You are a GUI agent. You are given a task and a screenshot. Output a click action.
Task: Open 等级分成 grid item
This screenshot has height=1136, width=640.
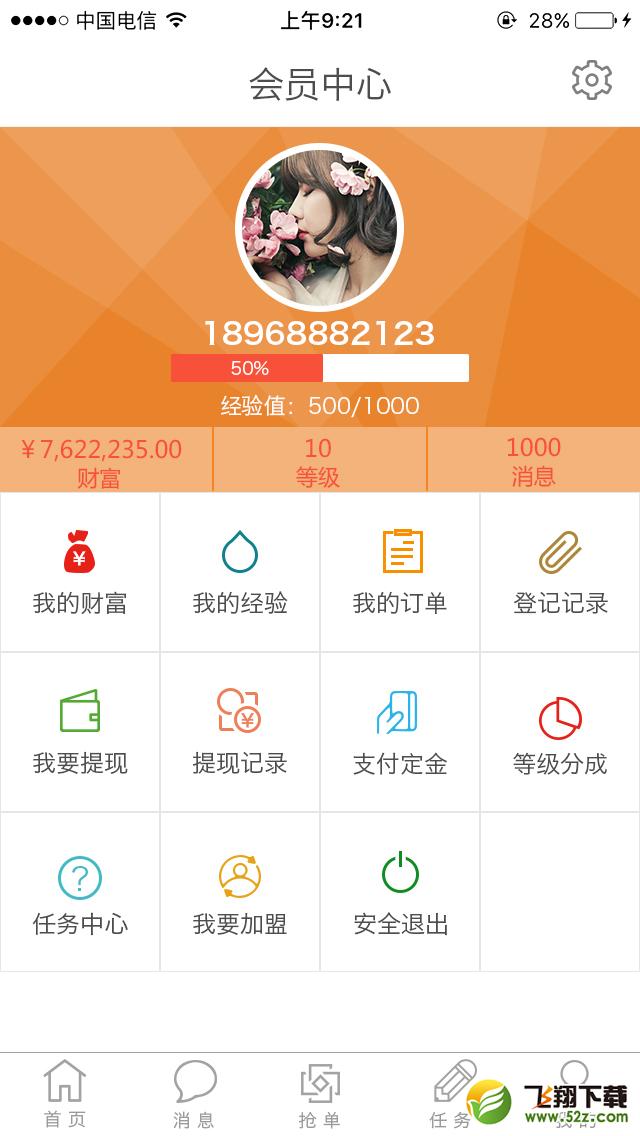click(x=560, y=732)
